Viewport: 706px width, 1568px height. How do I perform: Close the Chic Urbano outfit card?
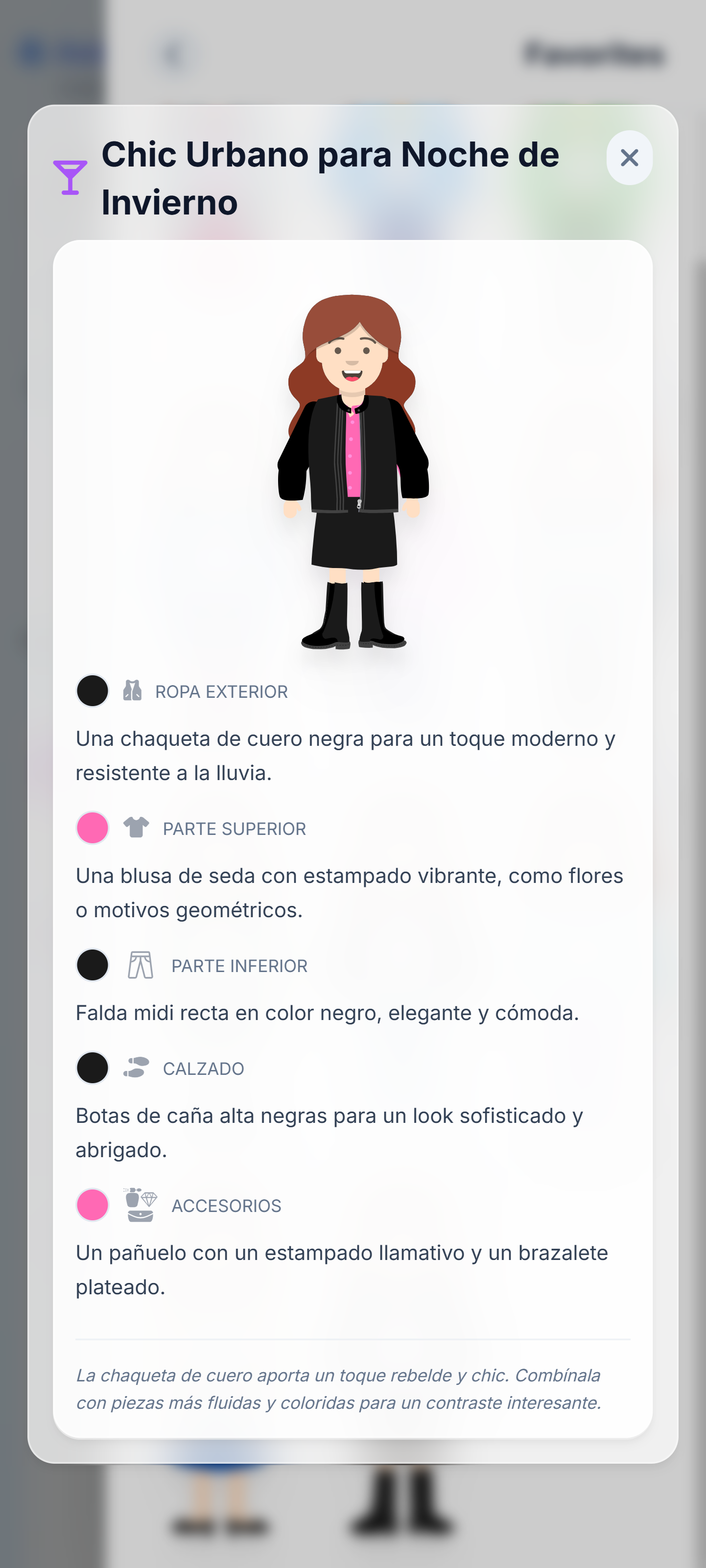(x=629, y=158)
